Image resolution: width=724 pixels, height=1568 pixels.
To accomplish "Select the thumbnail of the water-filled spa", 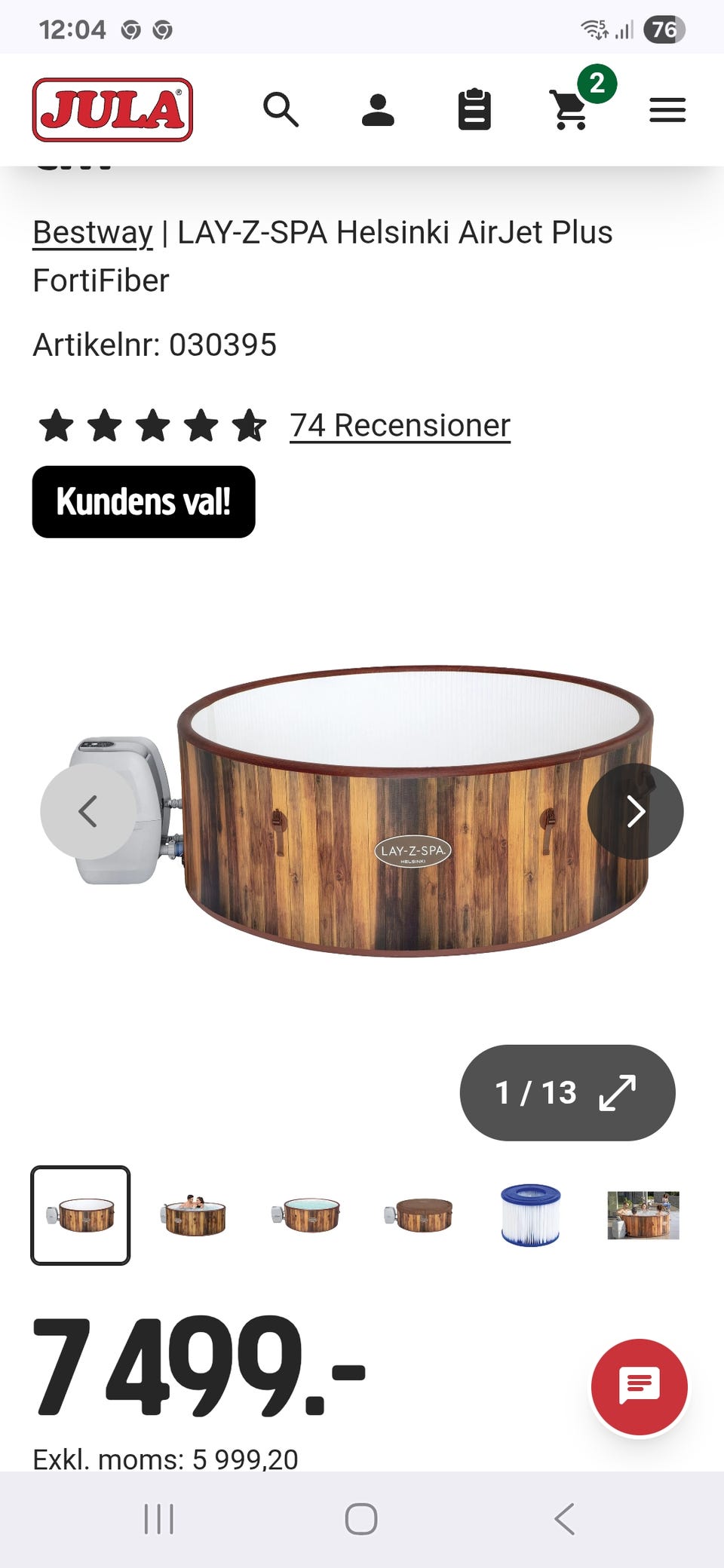I will [x=305, y=1215].
